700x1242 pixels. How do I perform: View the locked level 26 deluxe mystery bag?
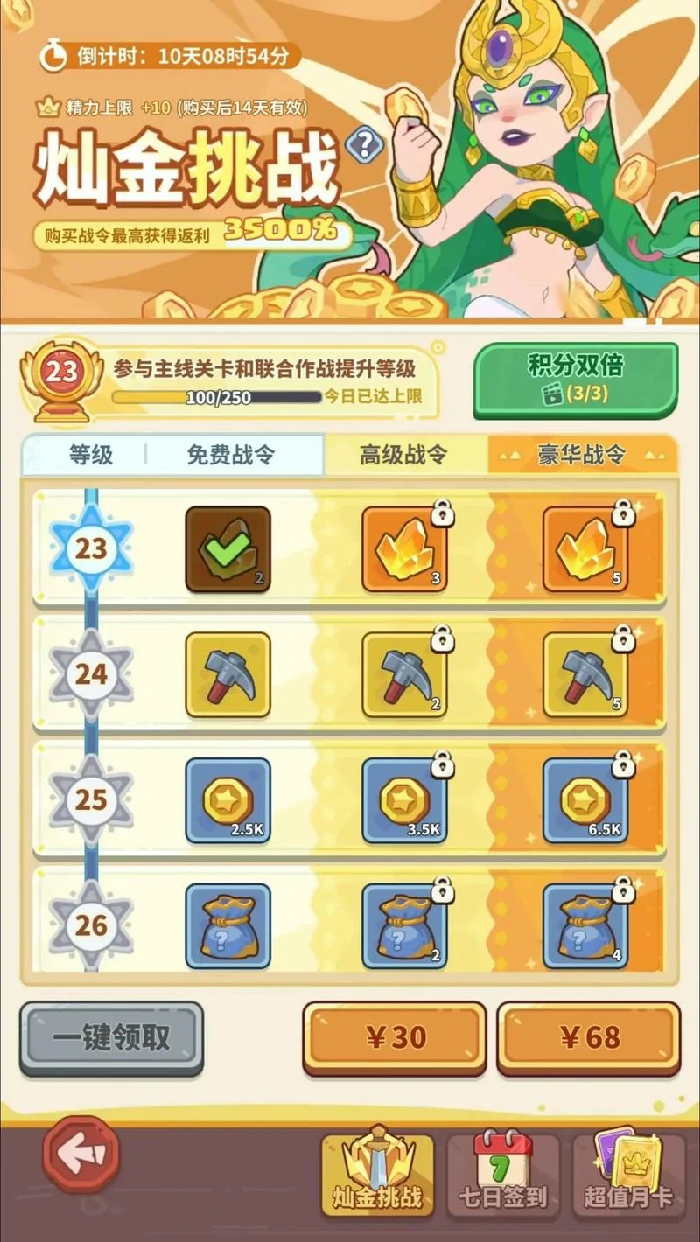pyautogui.click(x=585, y=926)
